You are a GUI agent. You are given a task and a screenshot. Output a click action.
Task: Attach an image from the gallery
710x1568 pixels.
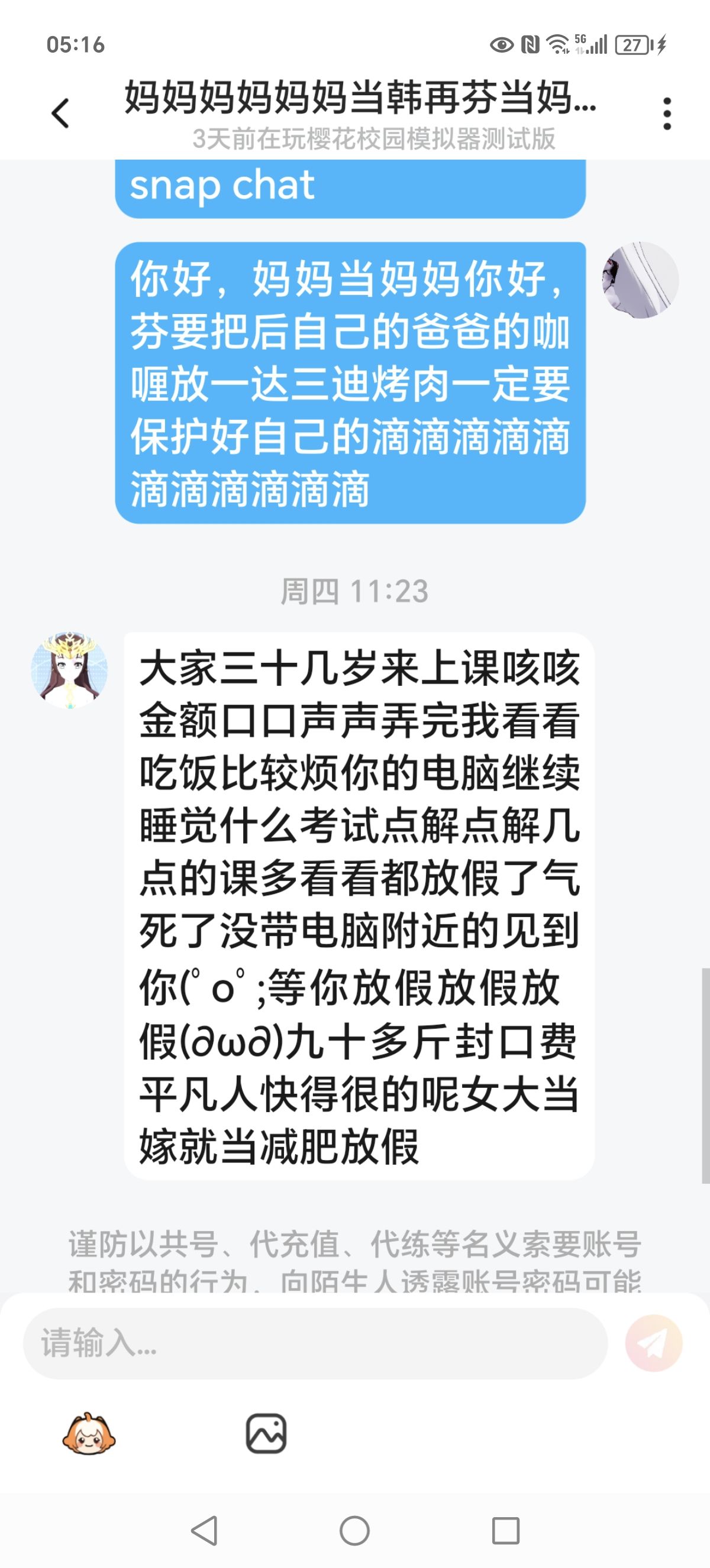click(266, 1433)
